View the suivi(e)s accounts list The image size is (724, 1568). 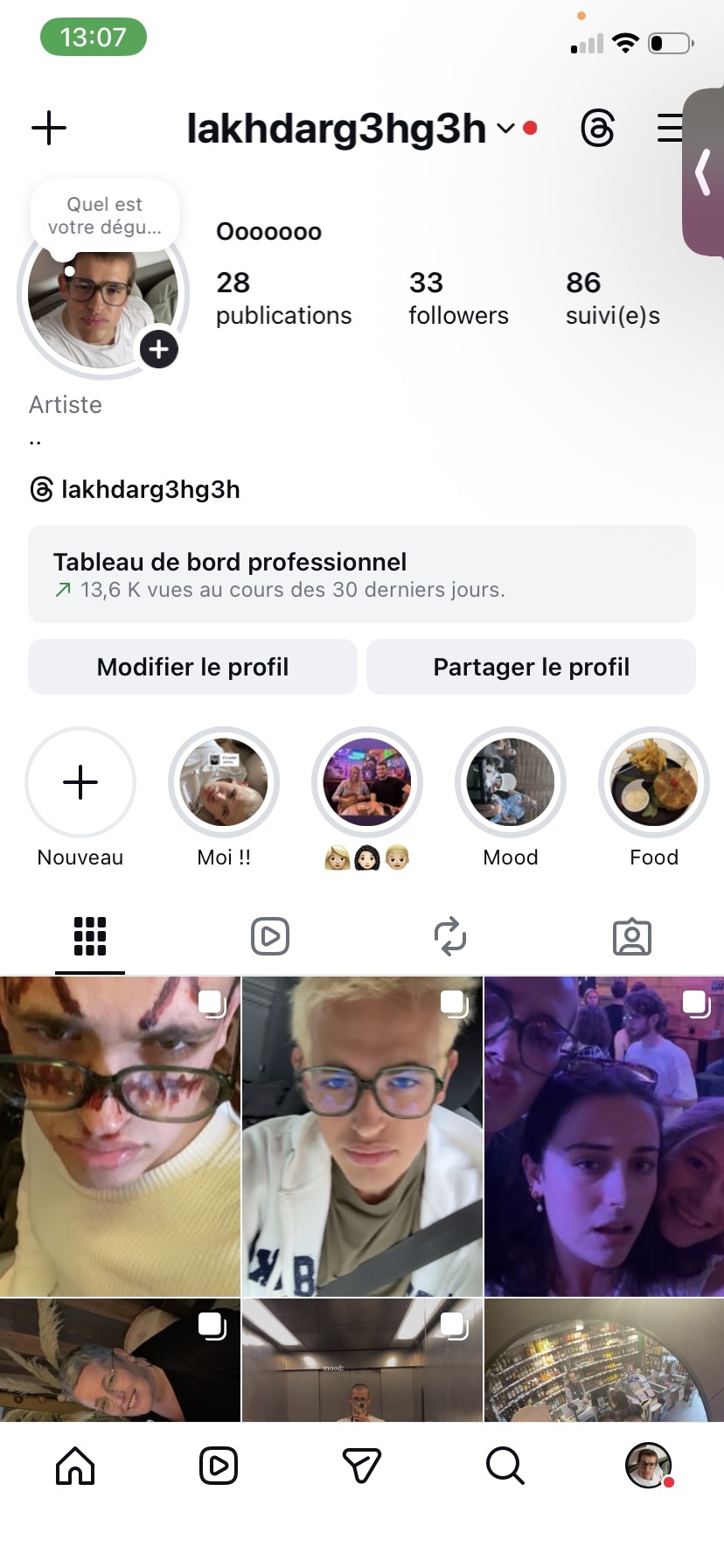(612, 297)
